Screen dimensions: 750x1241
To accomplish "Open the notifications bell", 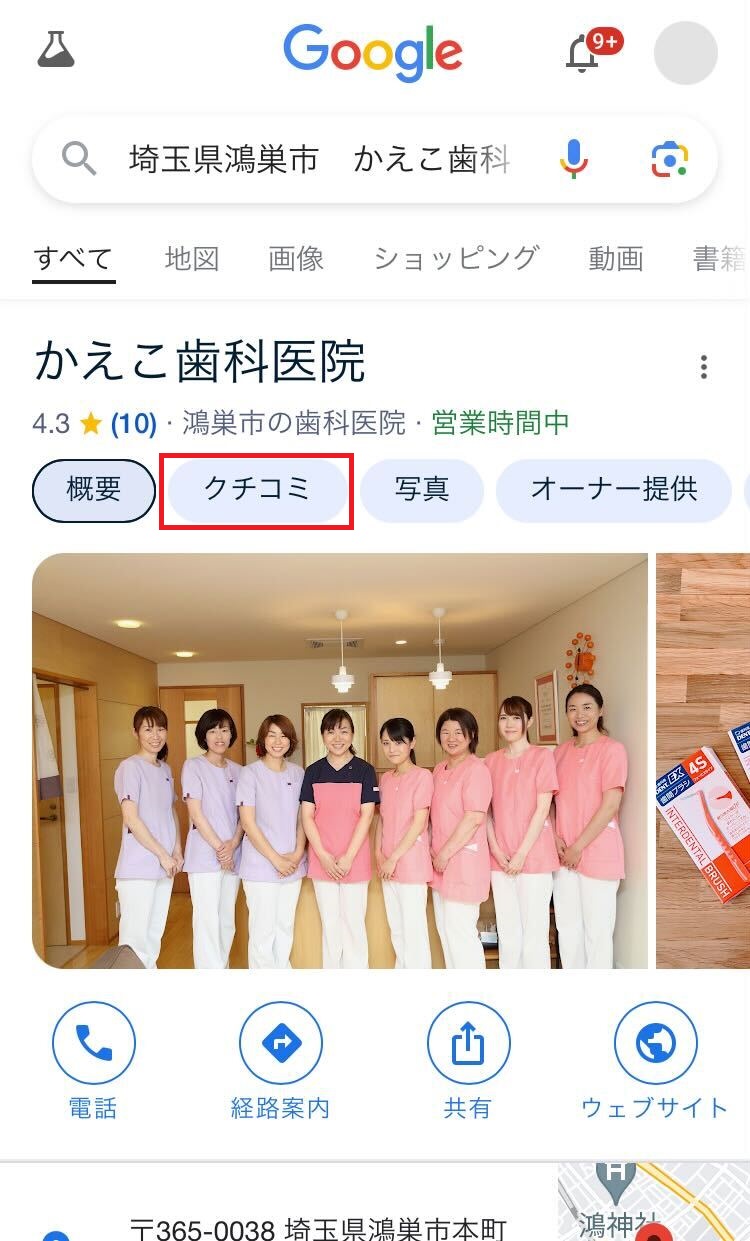I will (583, 53).
